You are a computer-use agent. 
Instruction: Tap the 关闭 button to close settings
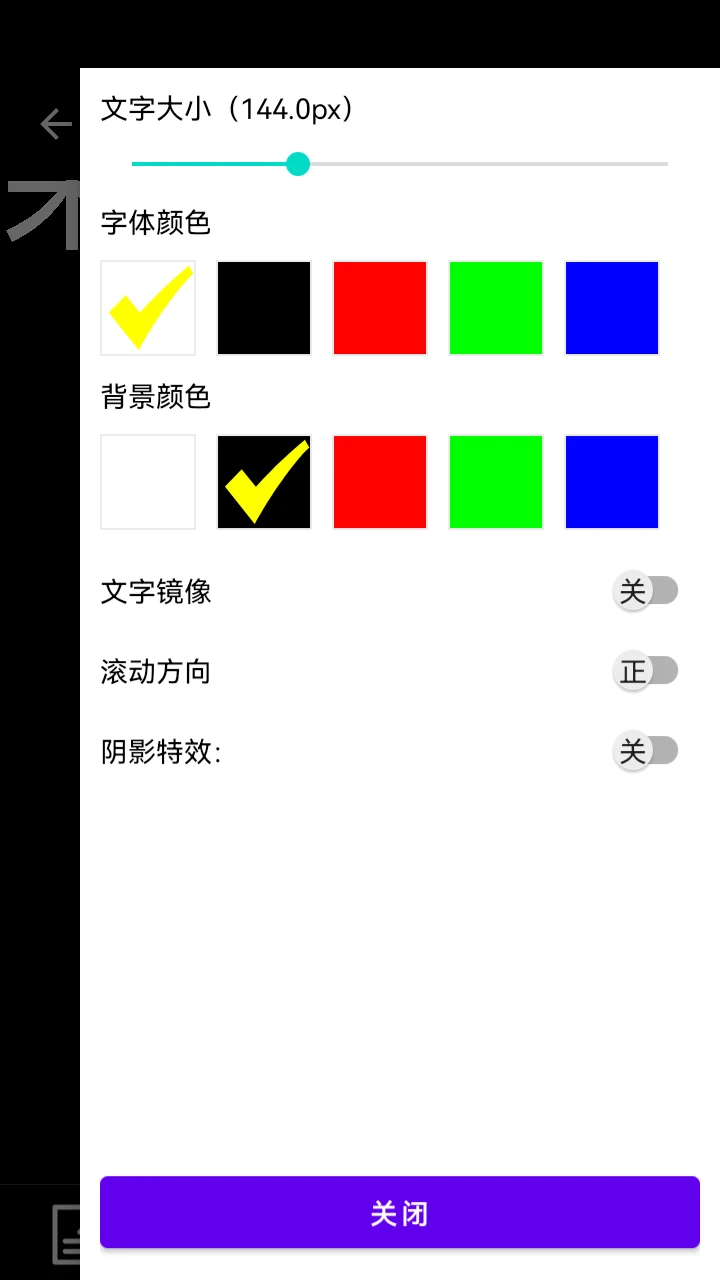399,1212
